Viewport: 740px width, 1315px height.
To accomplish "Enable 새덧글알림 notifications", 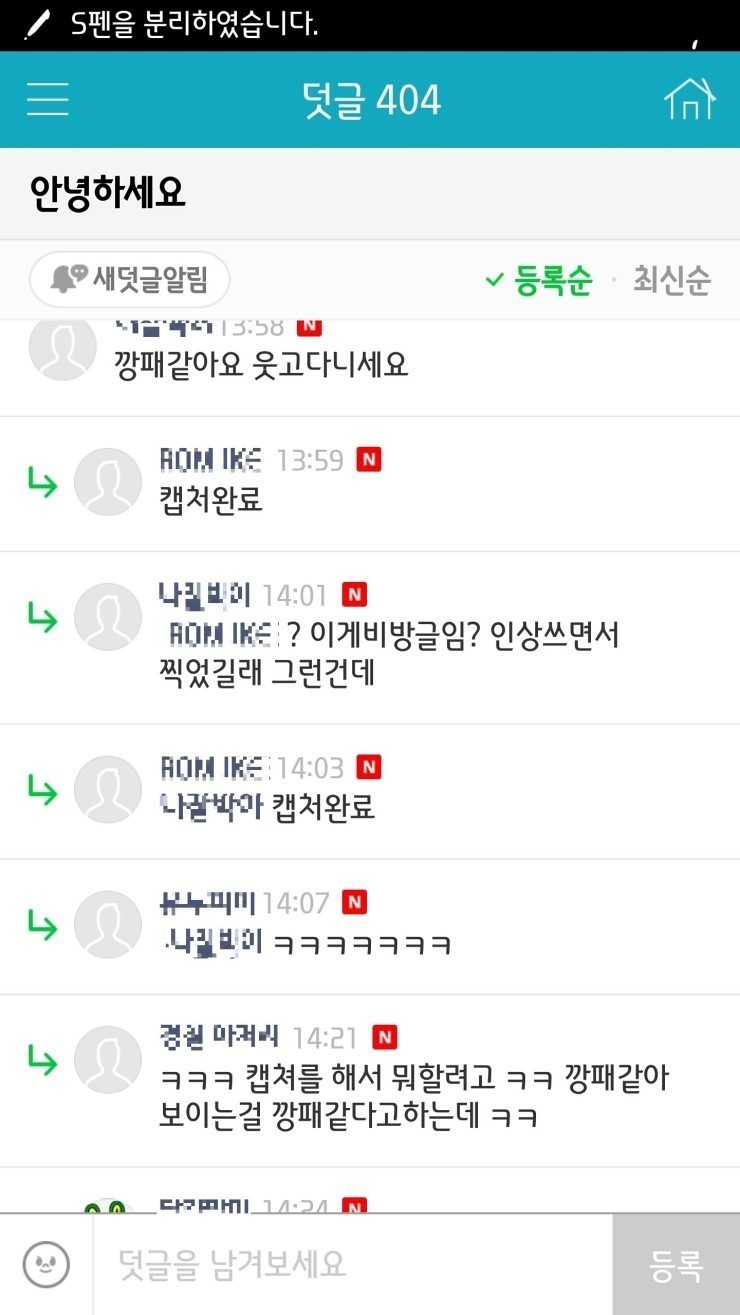I will (128, 280).
